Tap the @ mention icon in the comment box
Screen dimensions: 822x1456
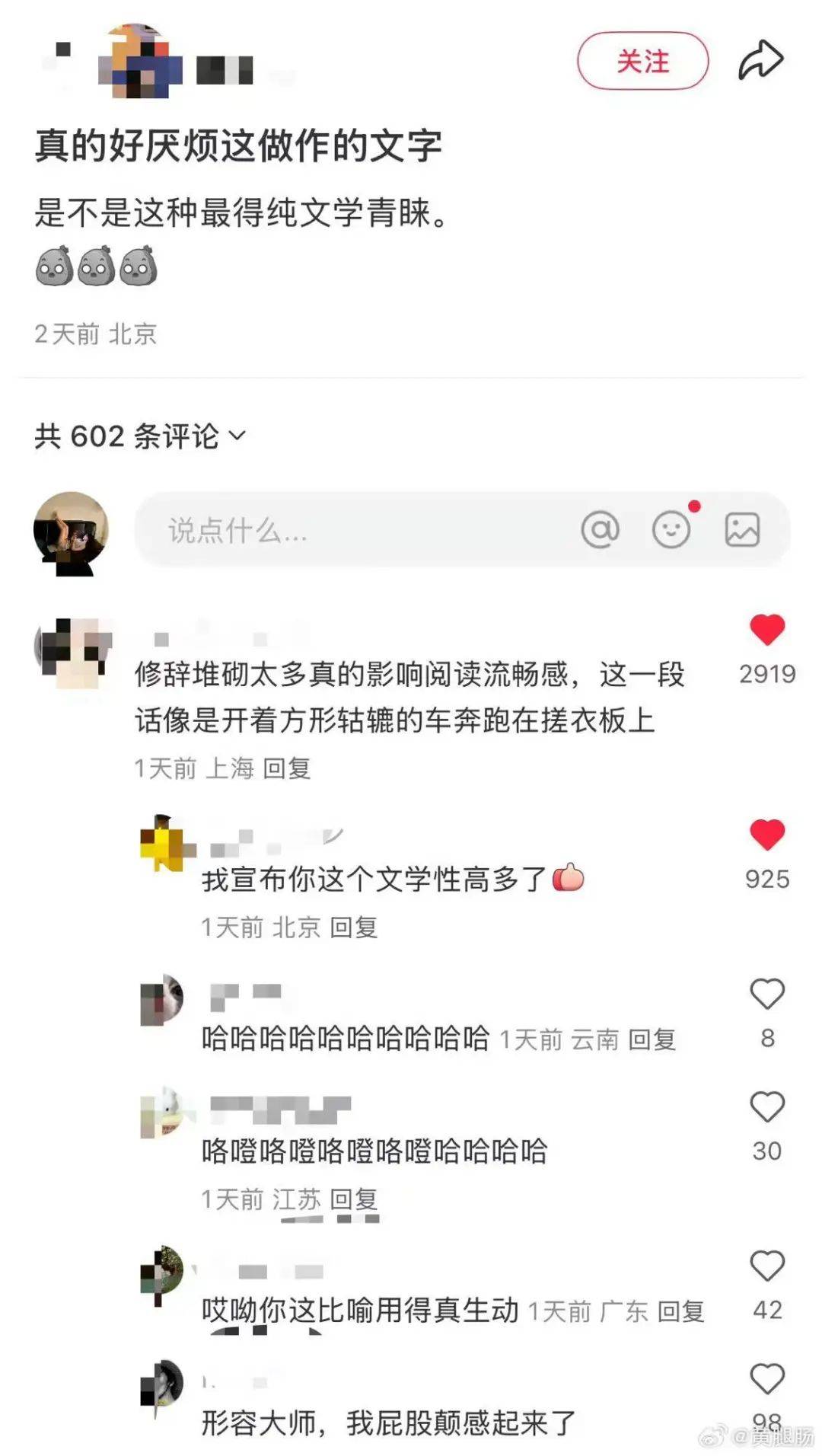(x=600, y=529)
